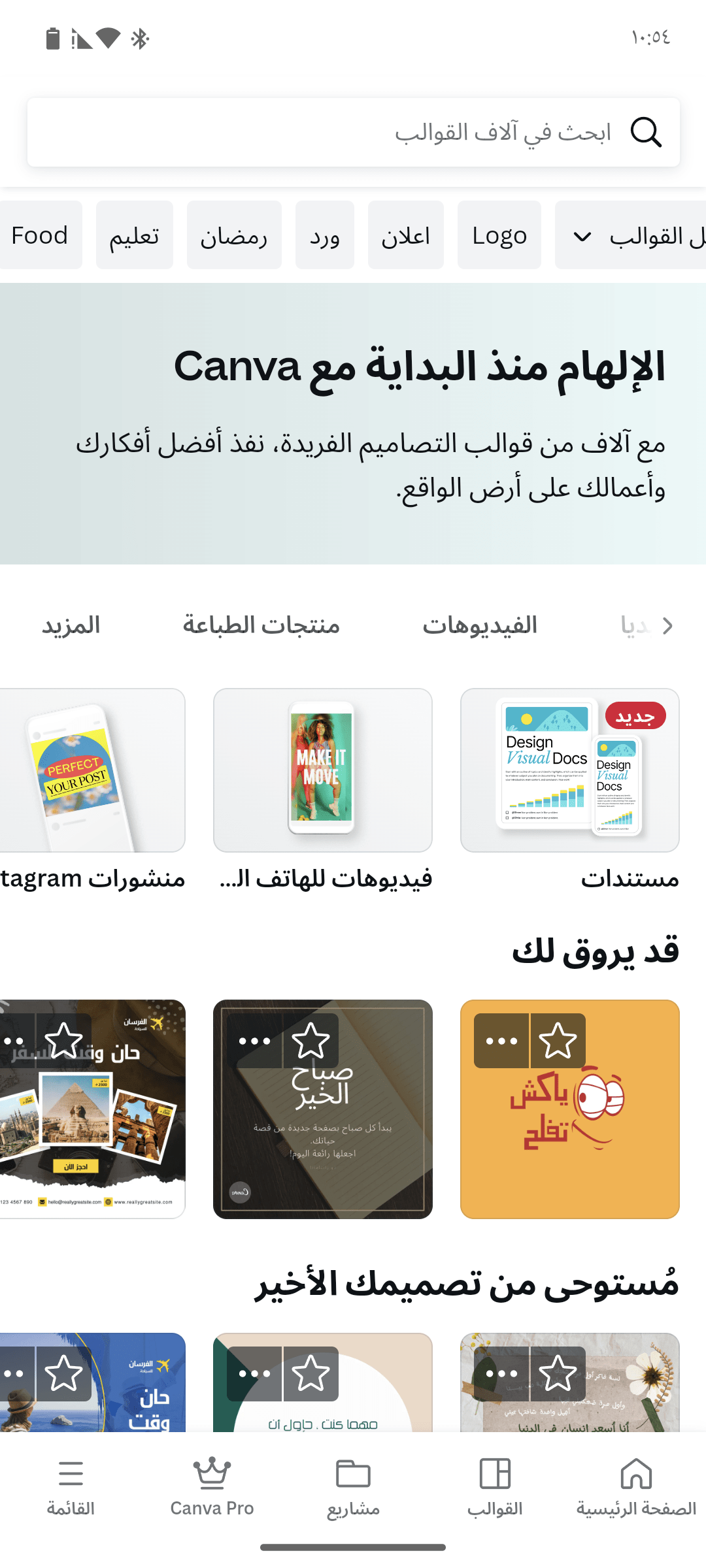Select the Food chip

click(40, 235)
